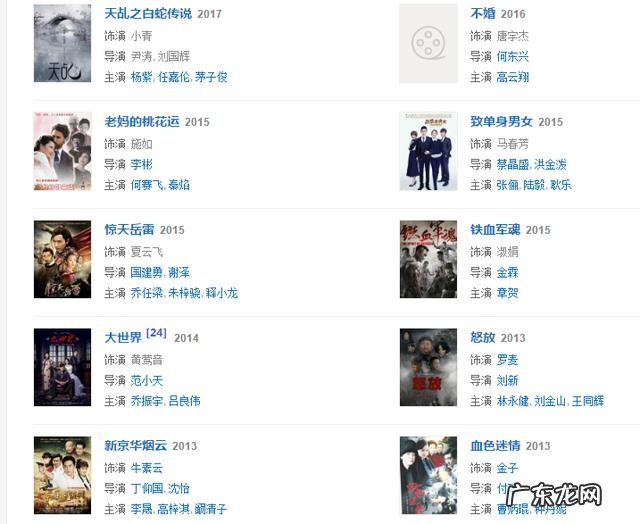Open the 怒放 title link

pyautogui.click(x=483, y=338)
